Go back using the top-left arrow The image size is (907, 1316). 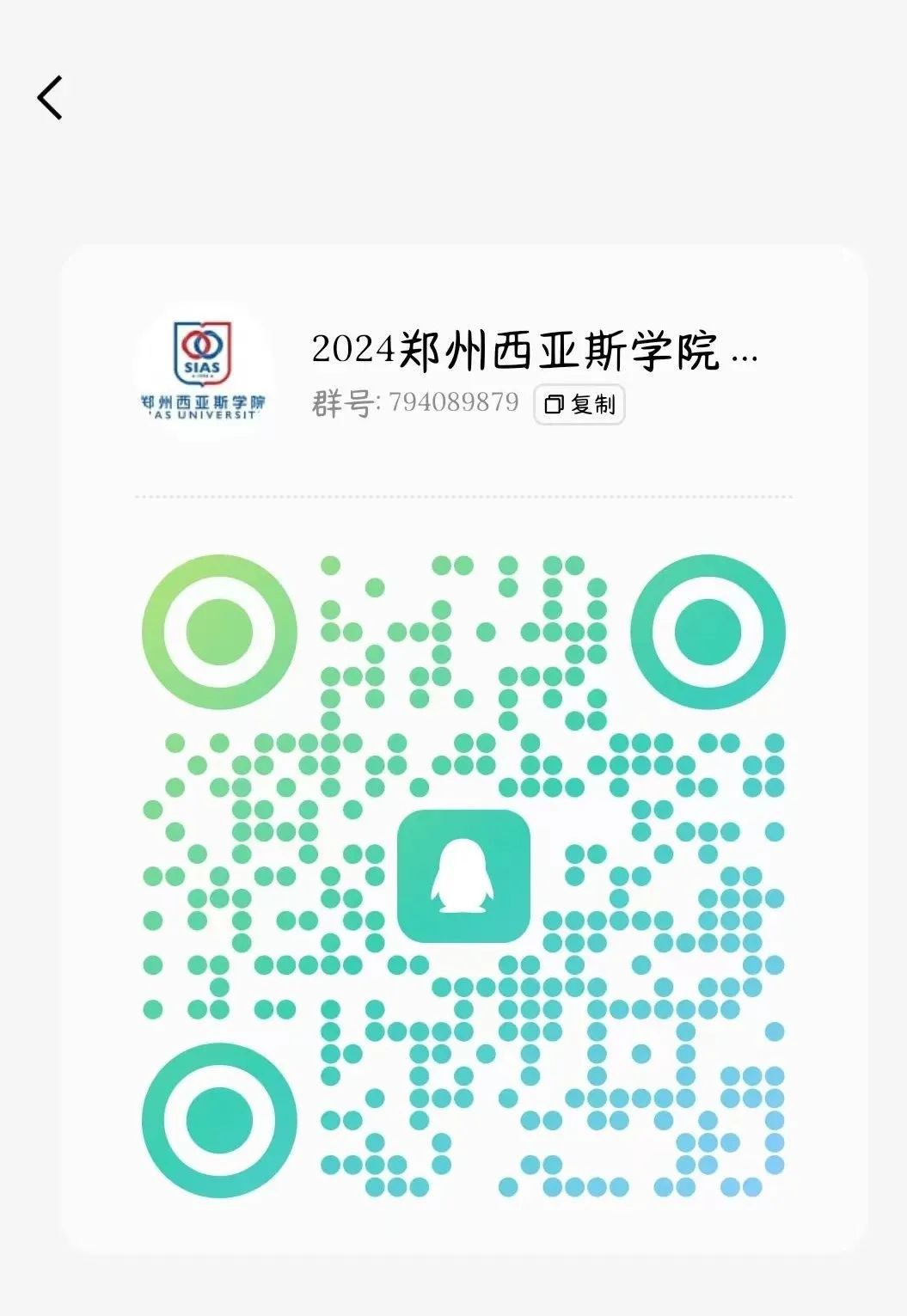(x=50, y=97)
